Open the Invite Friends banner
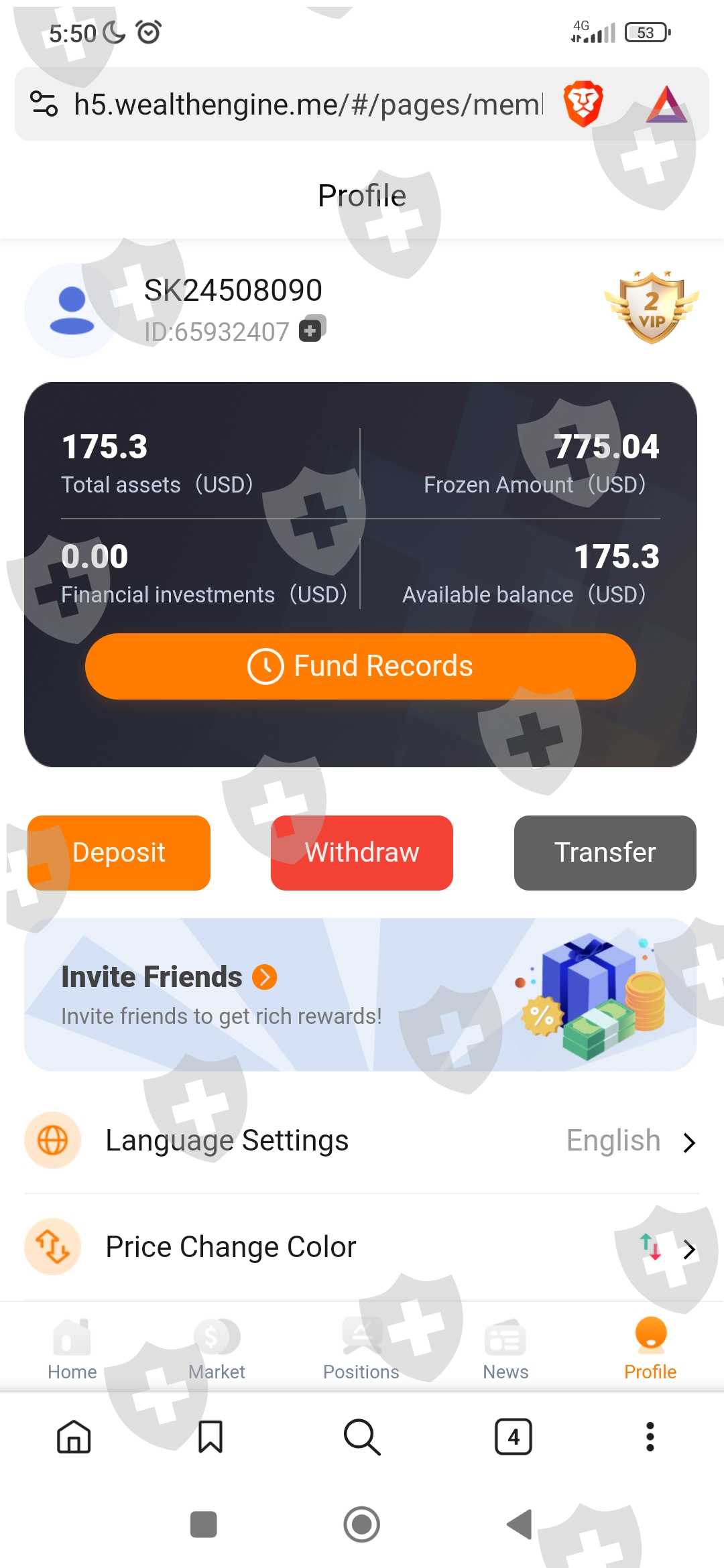 361,994
